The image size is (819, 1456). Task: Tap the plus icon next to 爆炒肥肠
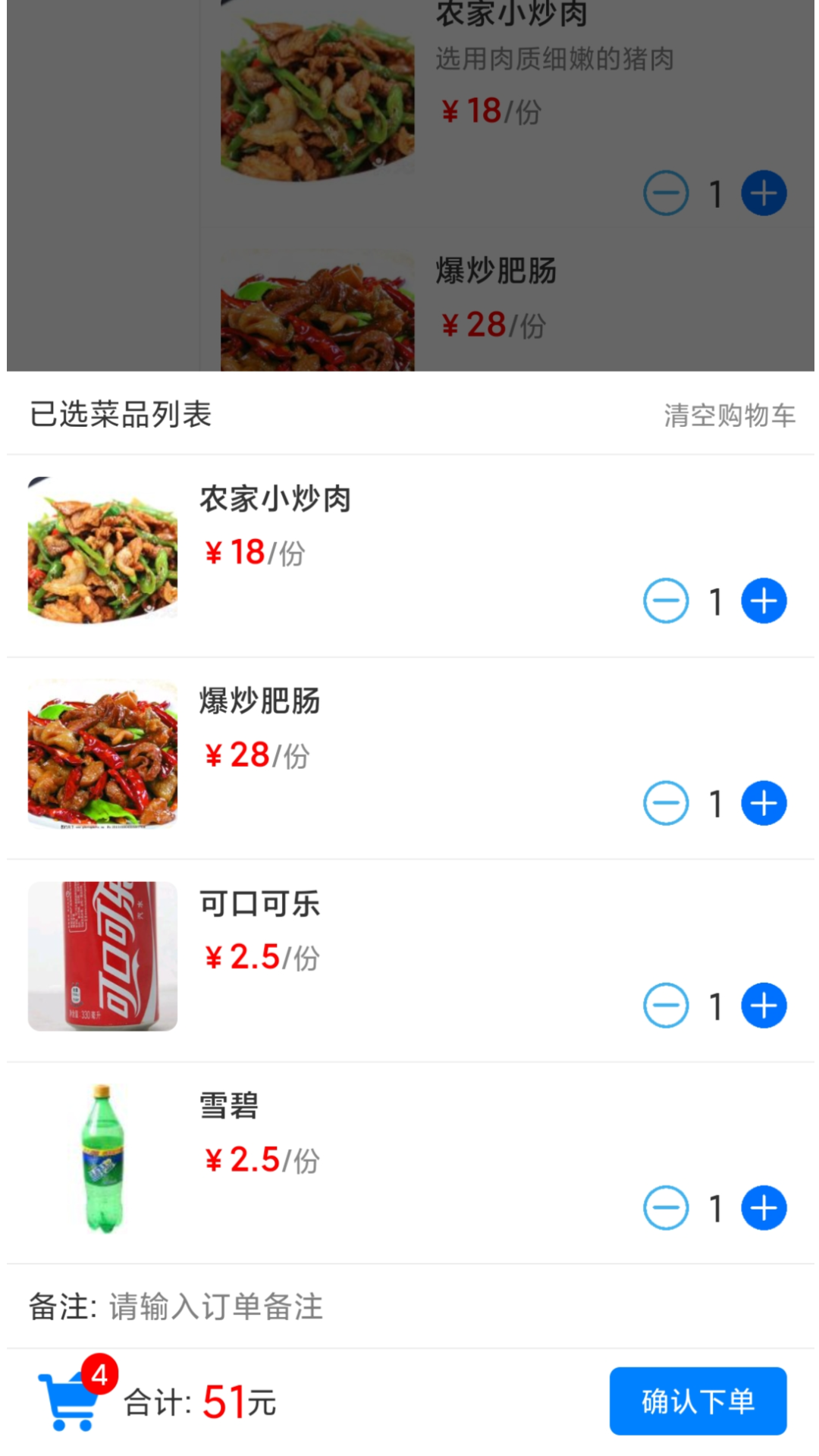coord(763,803)
